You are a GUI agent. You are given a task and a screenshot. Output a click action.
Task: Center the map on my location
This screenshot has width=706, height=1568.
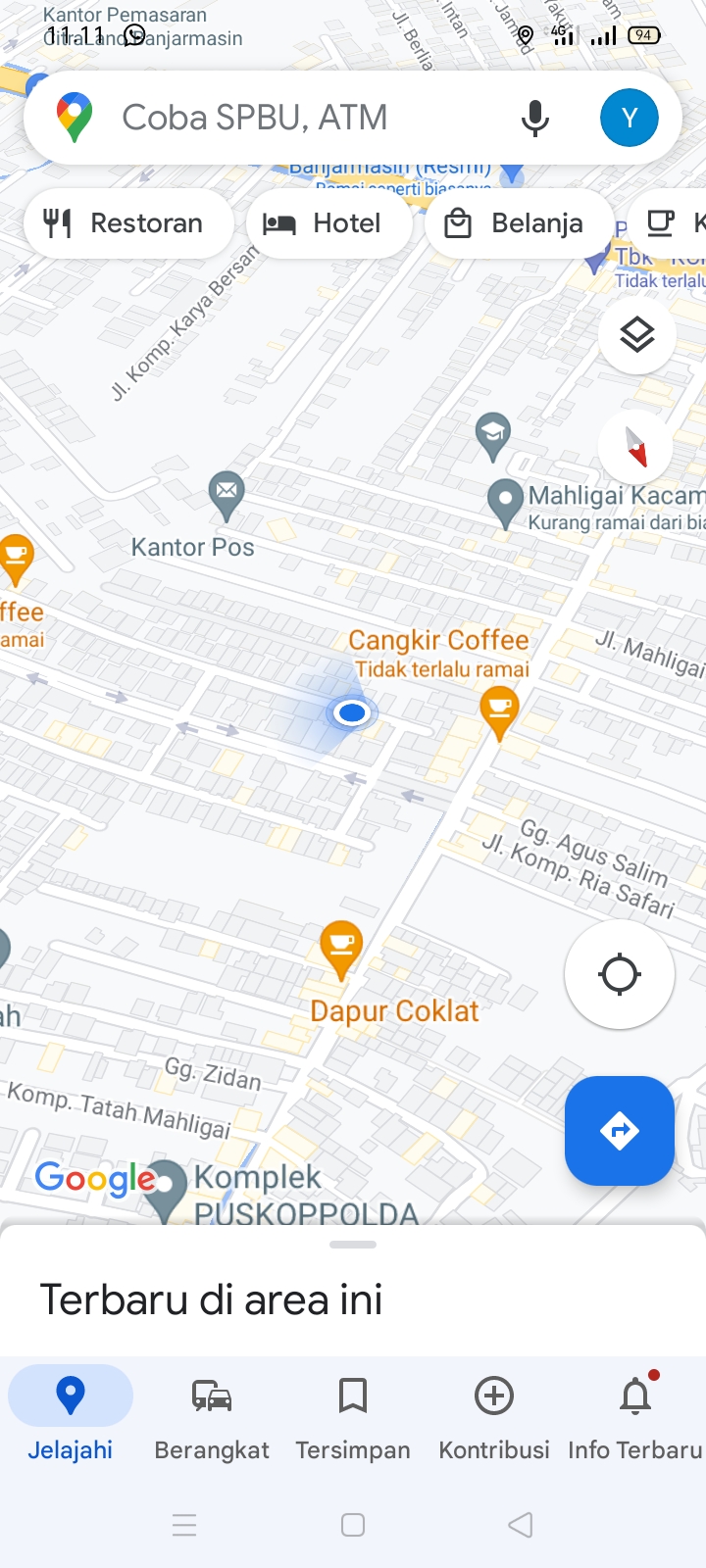pos(619,974)
